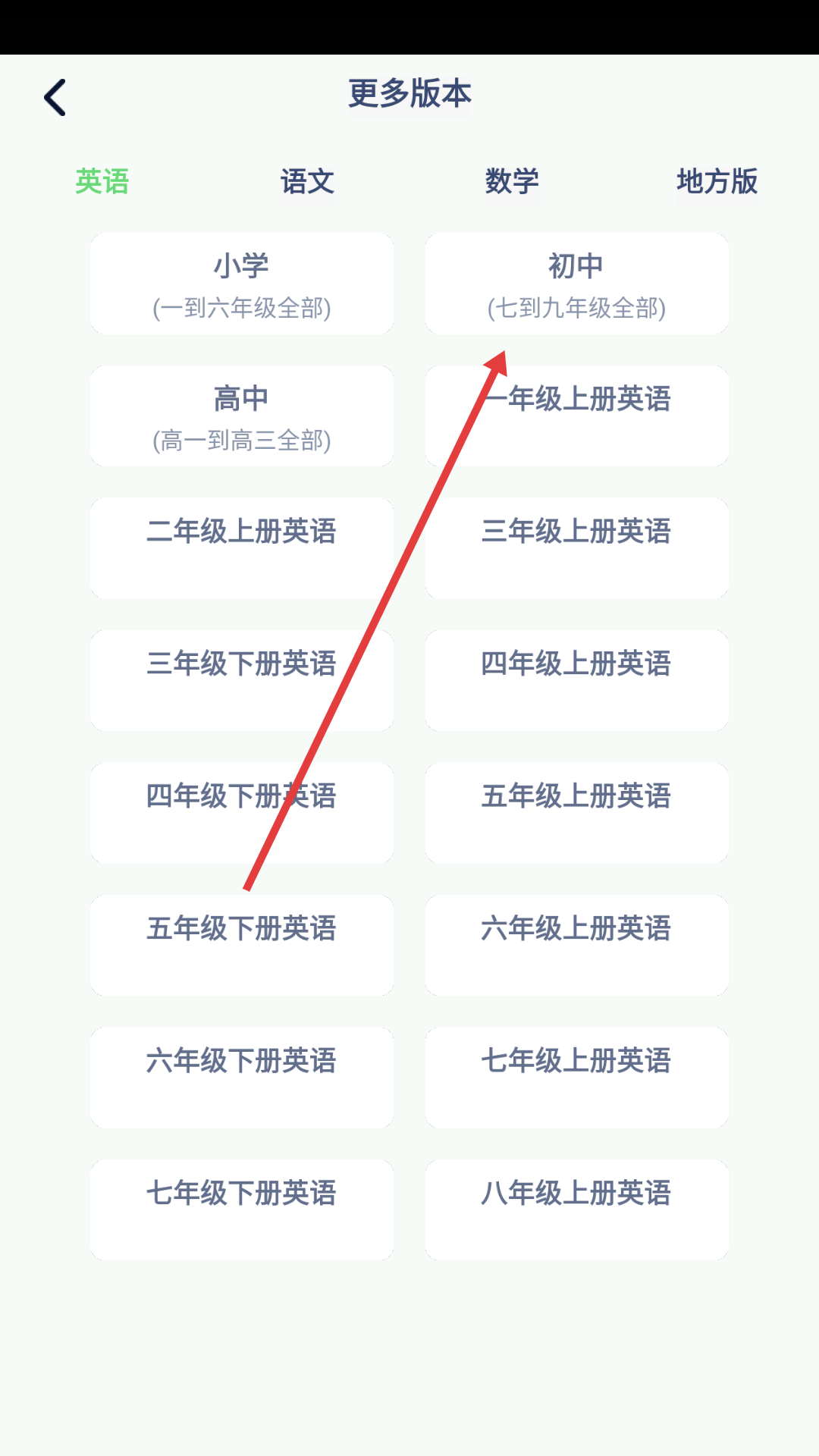The height and width of the screenshot is (1456, 819).
Task: Select the 英语 tab
Action: pyautogui.click(x=102, y=182)
